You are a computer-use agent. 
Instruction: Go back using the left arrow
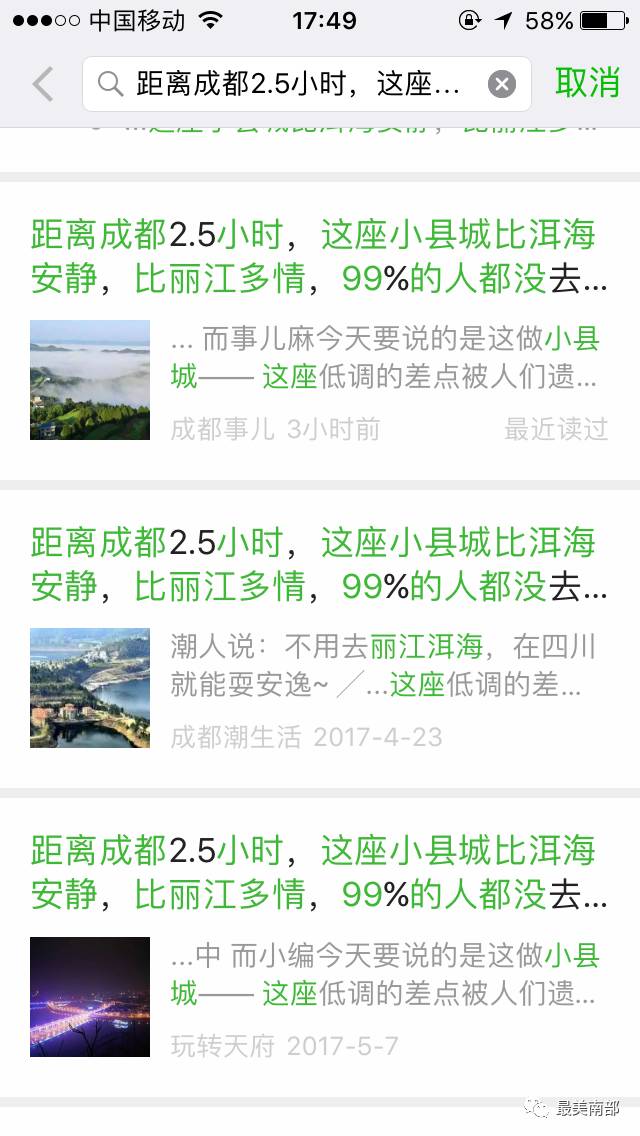click(42, 85)
